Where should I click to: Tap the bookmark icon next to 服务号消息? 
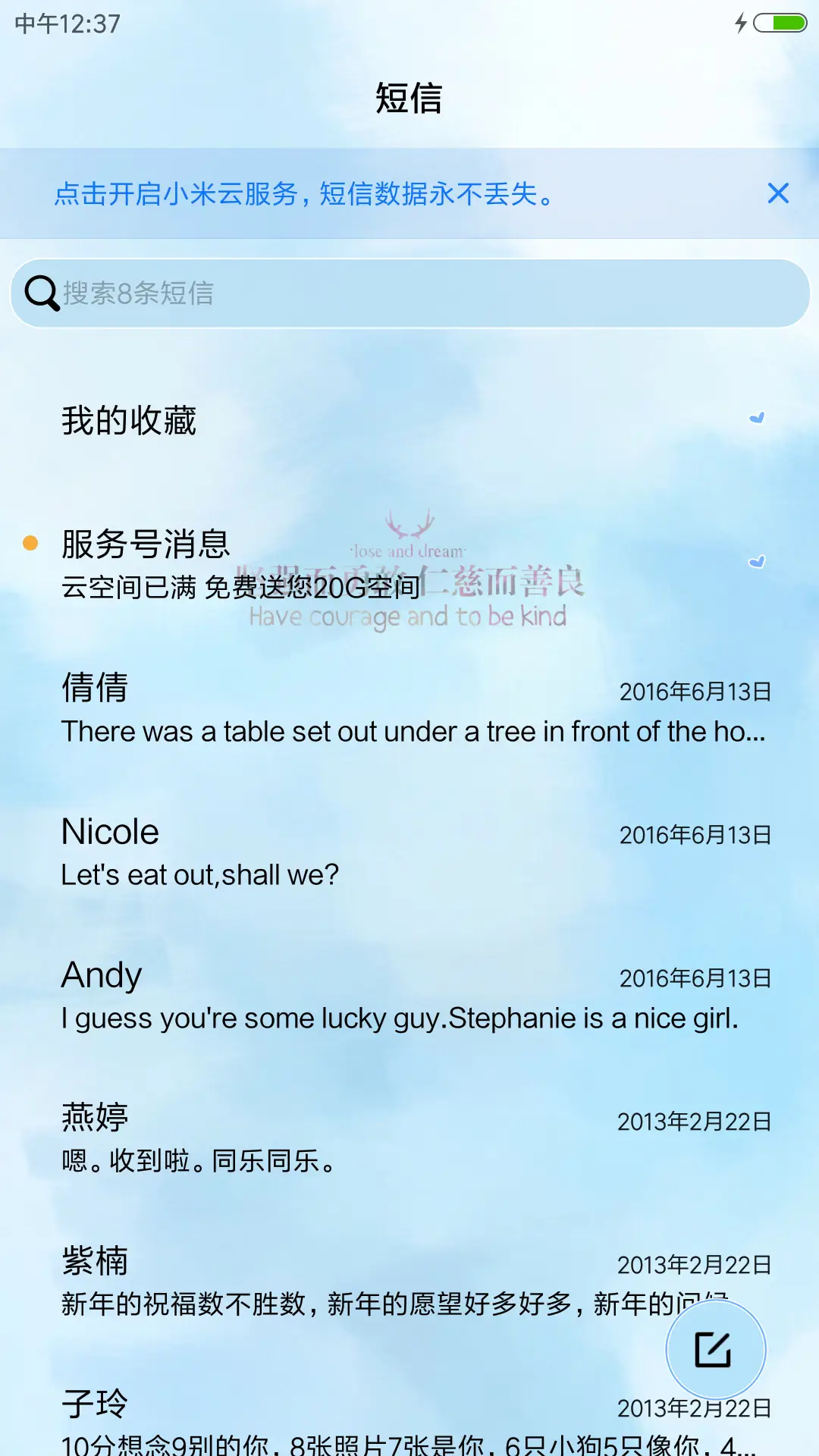point(756,562)
